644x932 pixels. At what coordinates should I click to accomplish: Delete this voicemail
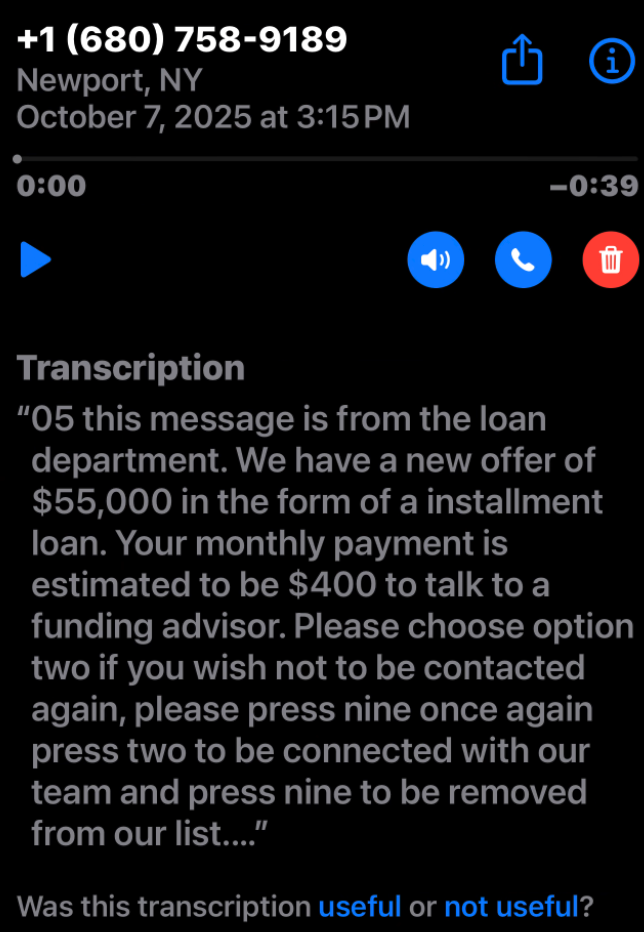pos(610,260)
